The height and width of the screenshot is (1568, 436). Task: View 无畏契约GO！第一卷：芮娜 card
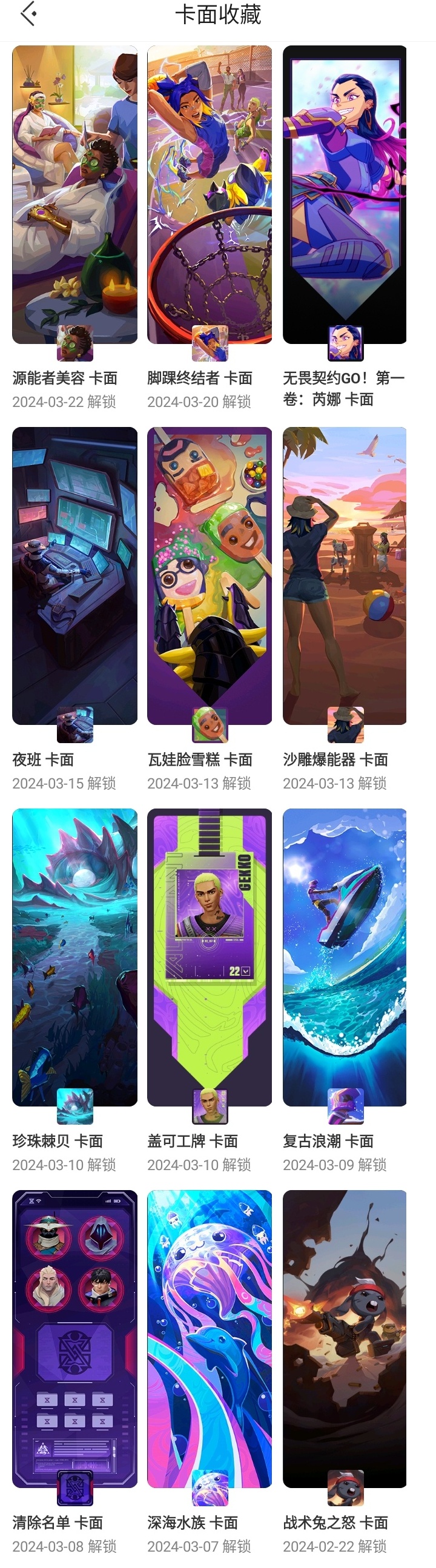pyautogui.click(x=345, y=195)
